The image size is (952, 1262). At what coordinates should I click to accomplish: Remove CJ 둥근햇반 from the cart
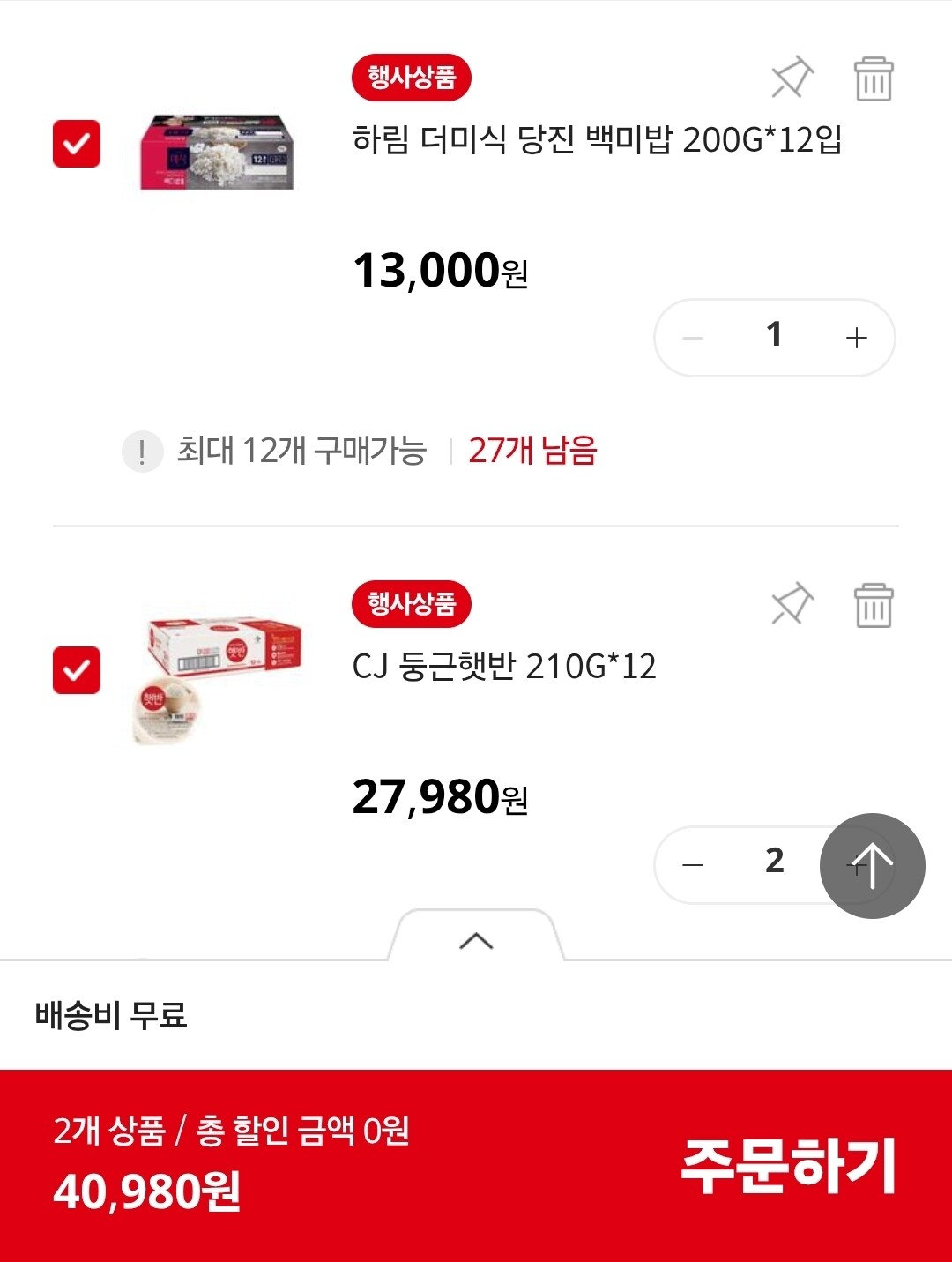pos(873,606)
